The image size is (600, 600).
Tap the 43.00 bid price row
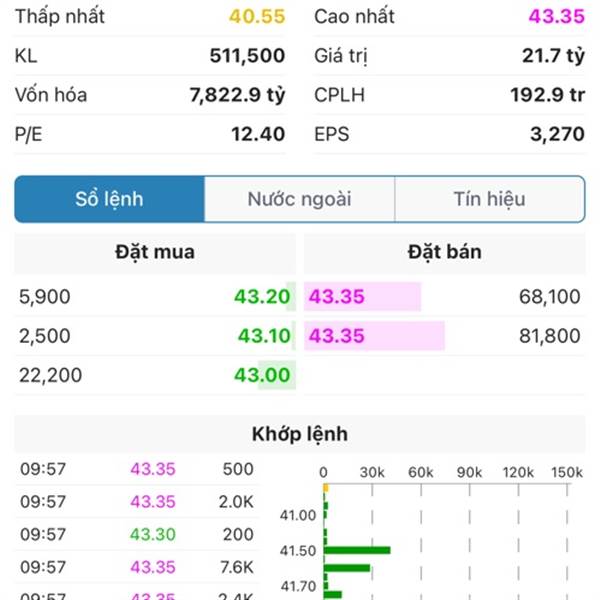pos(155,376)
